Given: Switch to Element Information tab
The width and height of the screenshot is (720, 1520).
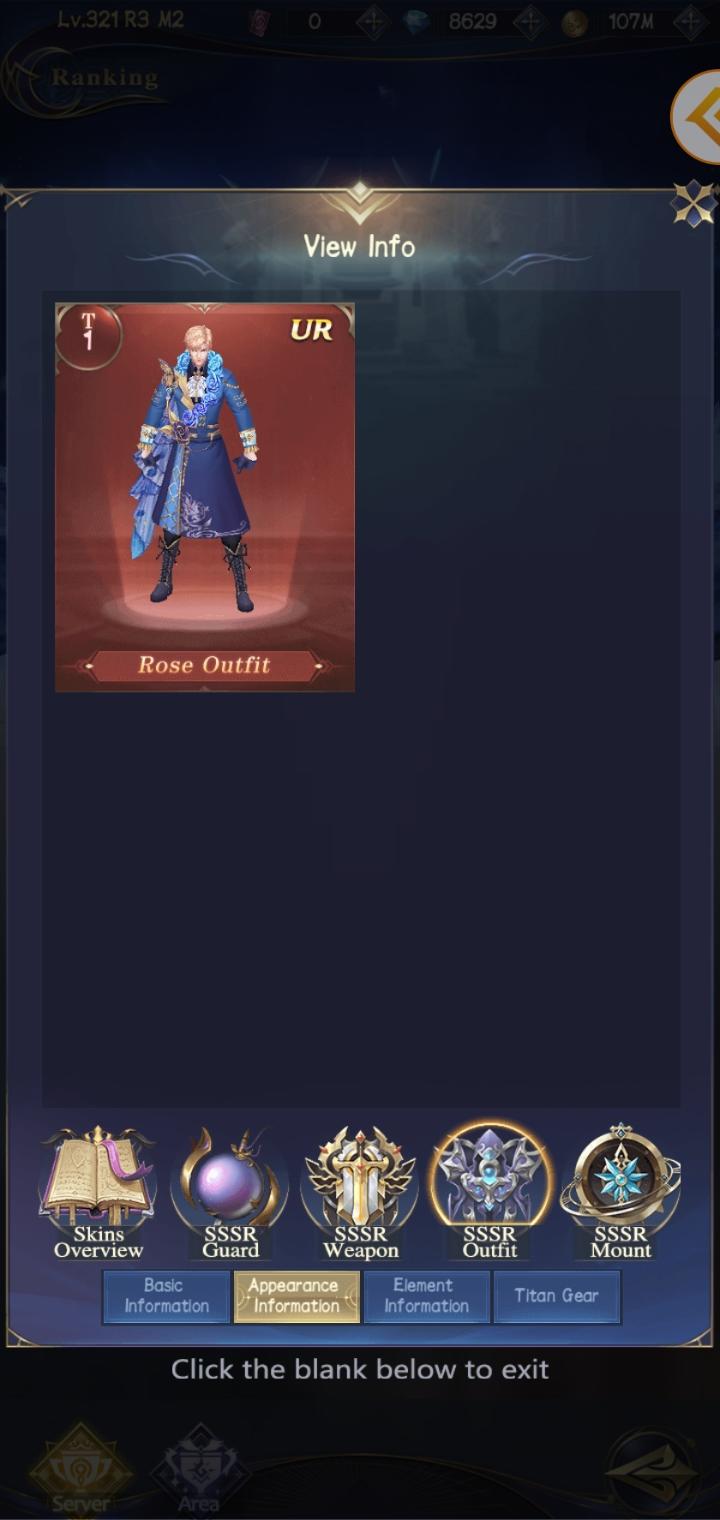Looking at the screenshot, I should click(x=426, y=1296).
